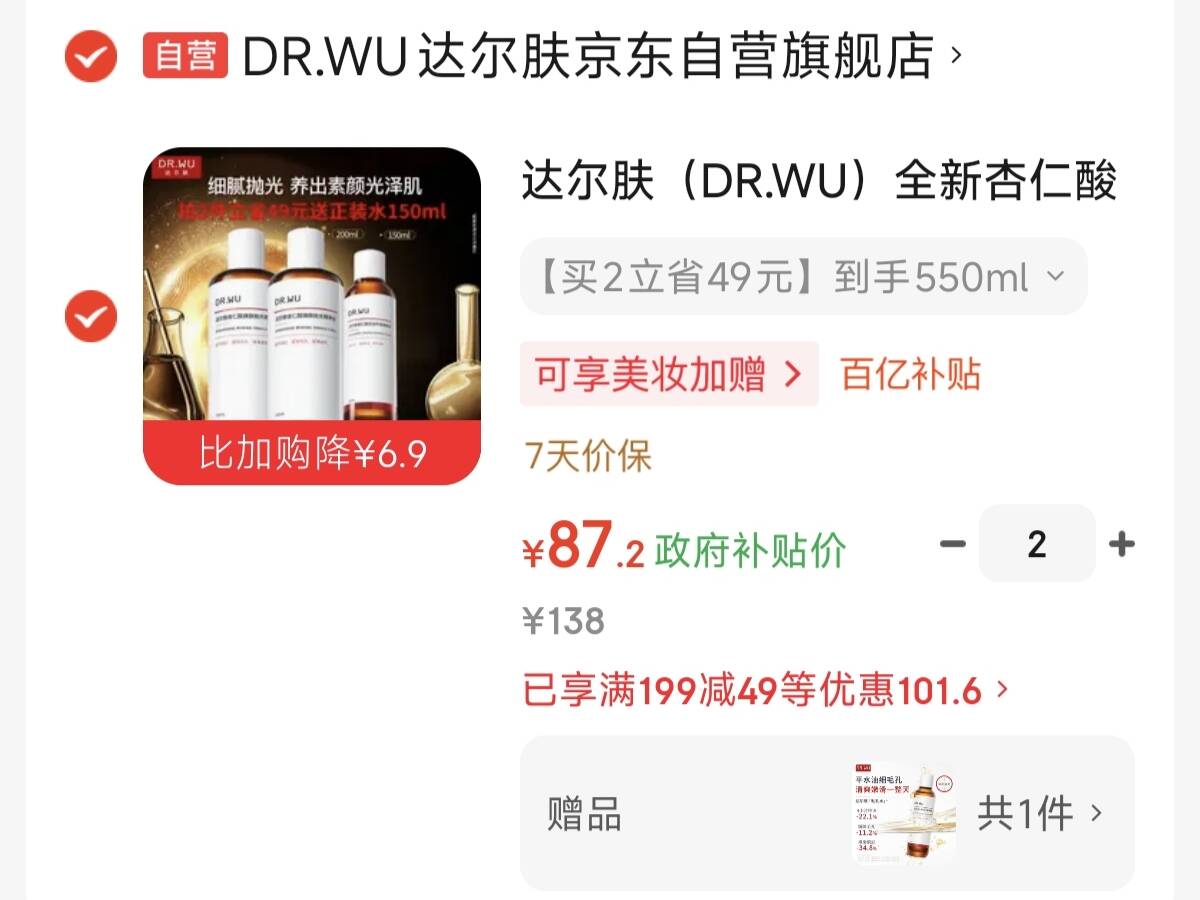Decrease quantity with the minus button

tap(953, 544)
